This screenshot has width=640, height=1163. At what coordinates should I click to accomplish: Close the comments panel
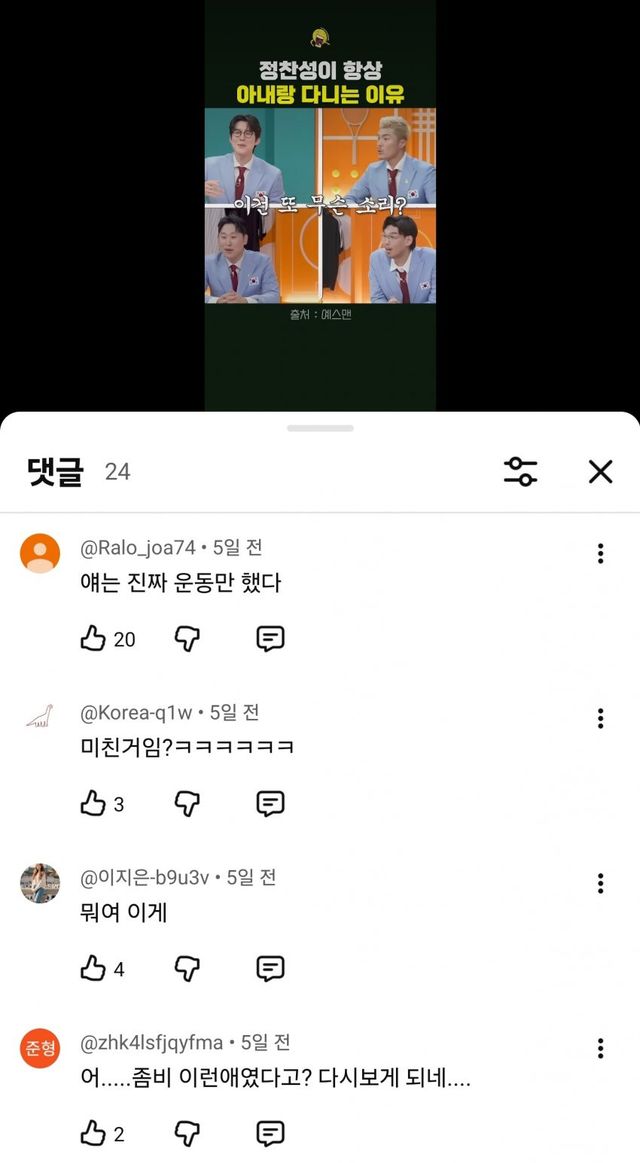[600, 472]
